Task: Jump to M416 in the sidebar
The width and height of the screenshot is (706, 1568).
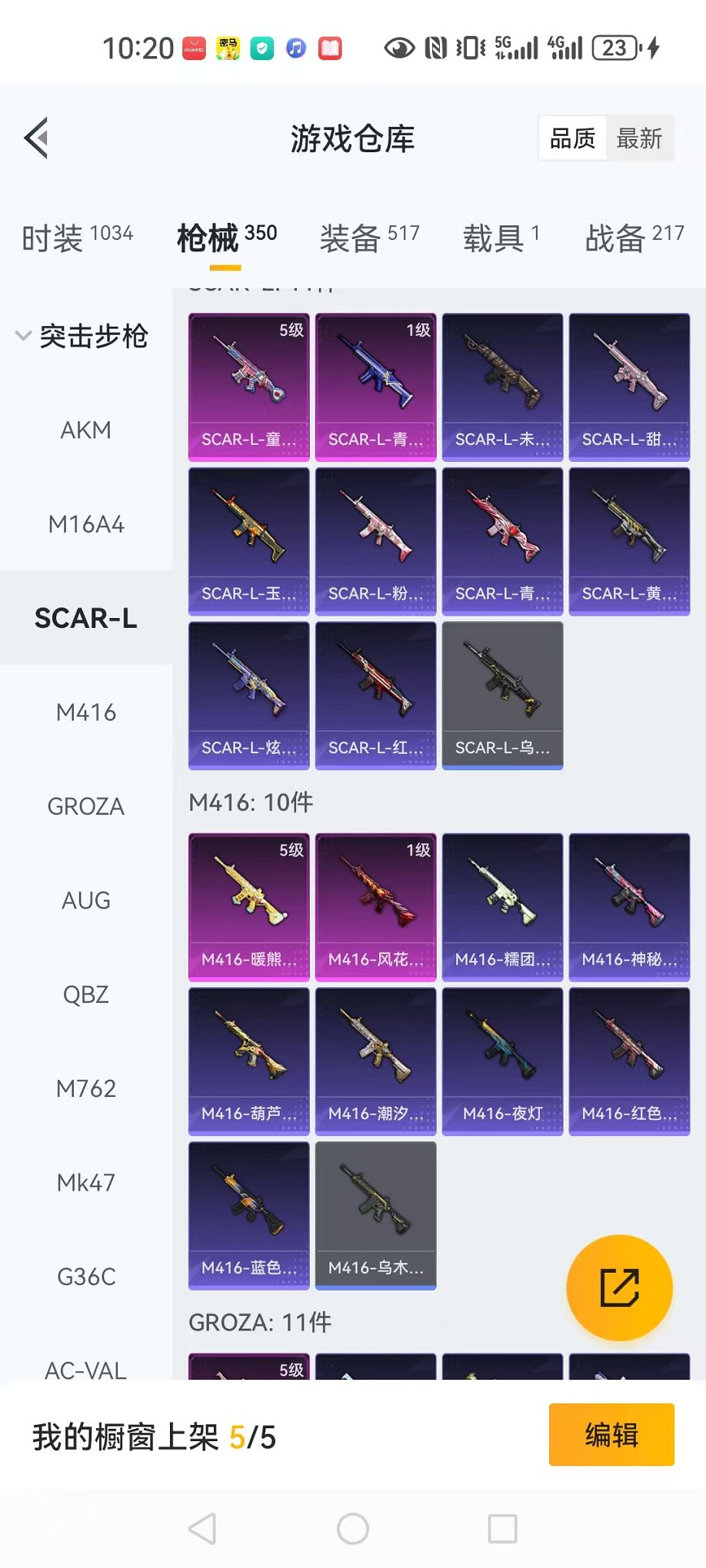Action: tap(85, 713)
